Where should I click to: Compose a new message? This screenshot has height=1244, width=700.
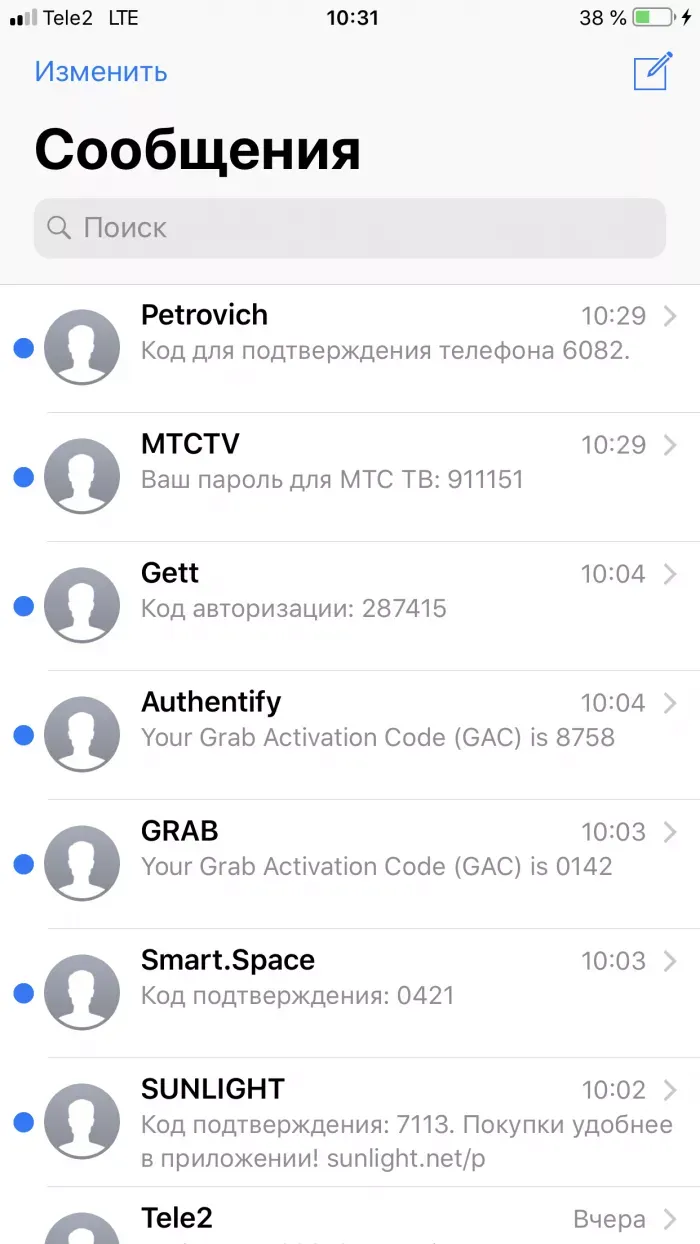tap(652, 72)
